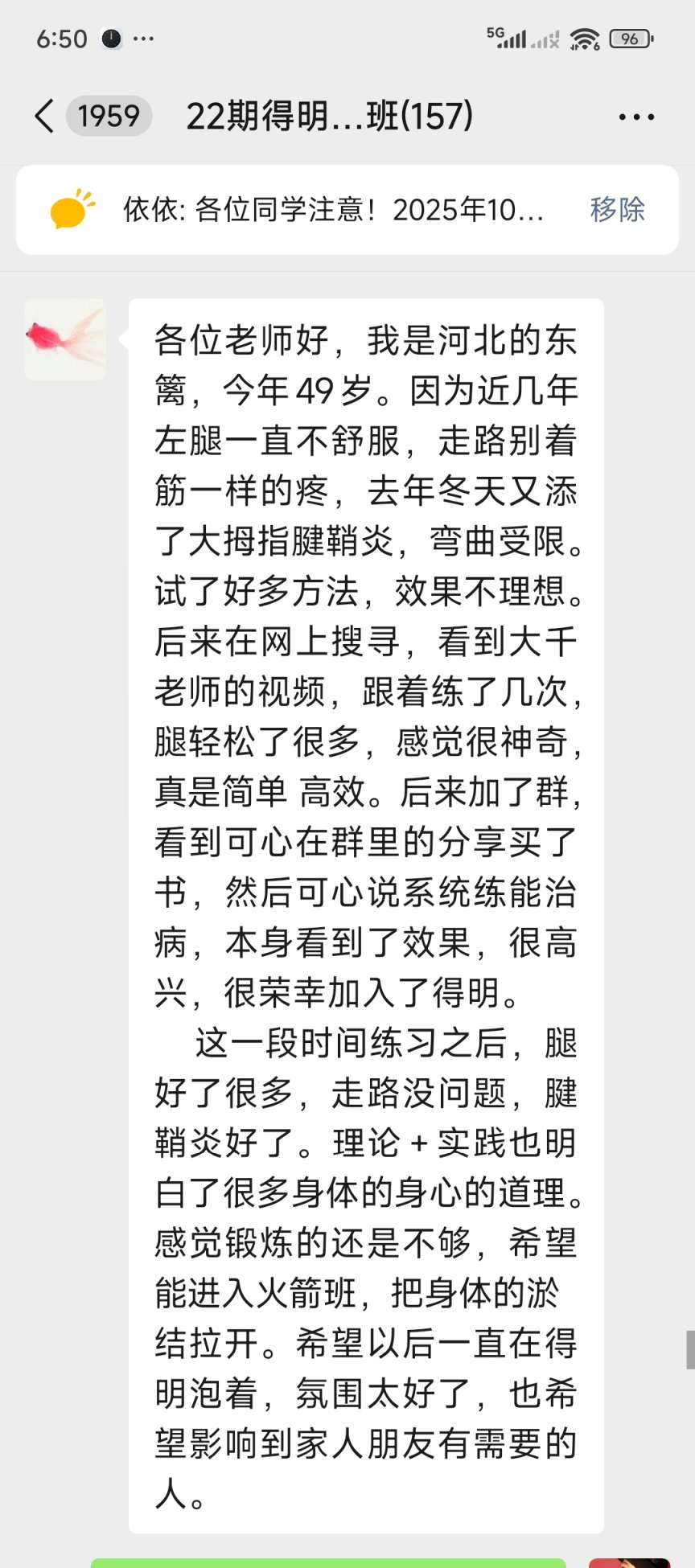
Task: Open the pinned announcement from 依依
Action: click(333, 210)
